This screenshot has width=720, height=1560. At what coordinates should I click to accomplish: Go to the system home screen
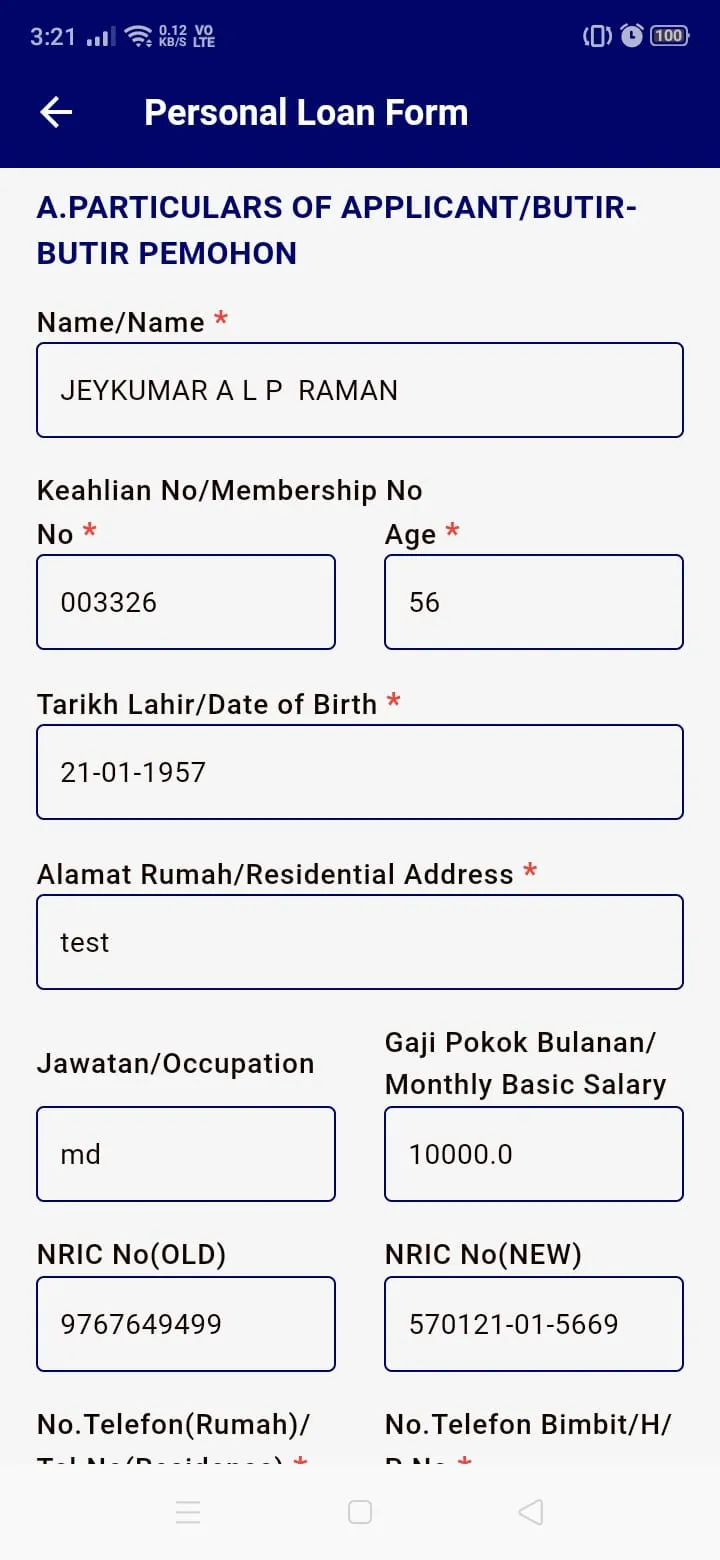click(360, 1512)
